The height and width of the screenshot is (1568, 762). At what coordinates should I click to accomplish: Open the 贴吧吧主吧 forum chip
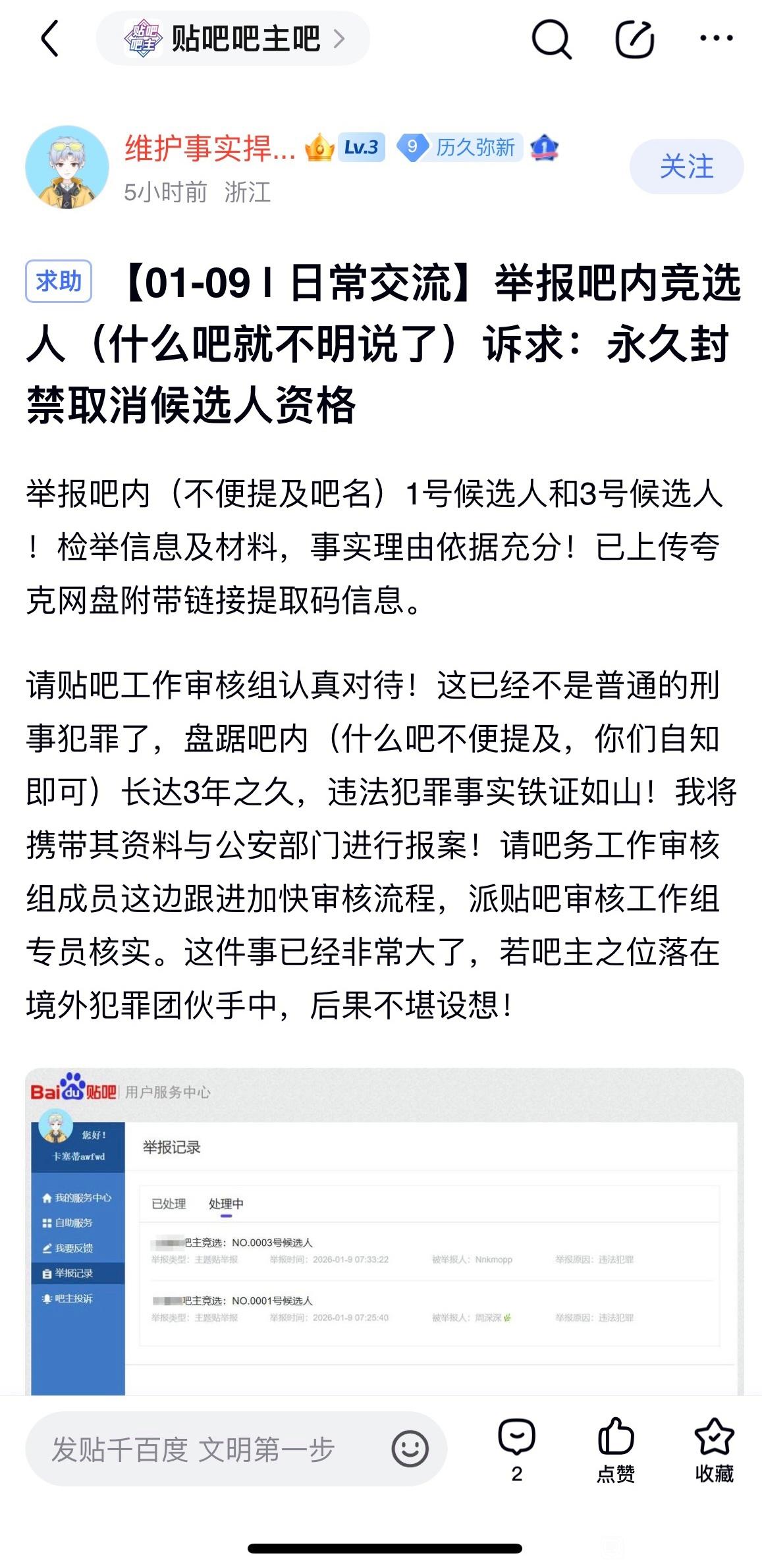click(x=233, y=39)
